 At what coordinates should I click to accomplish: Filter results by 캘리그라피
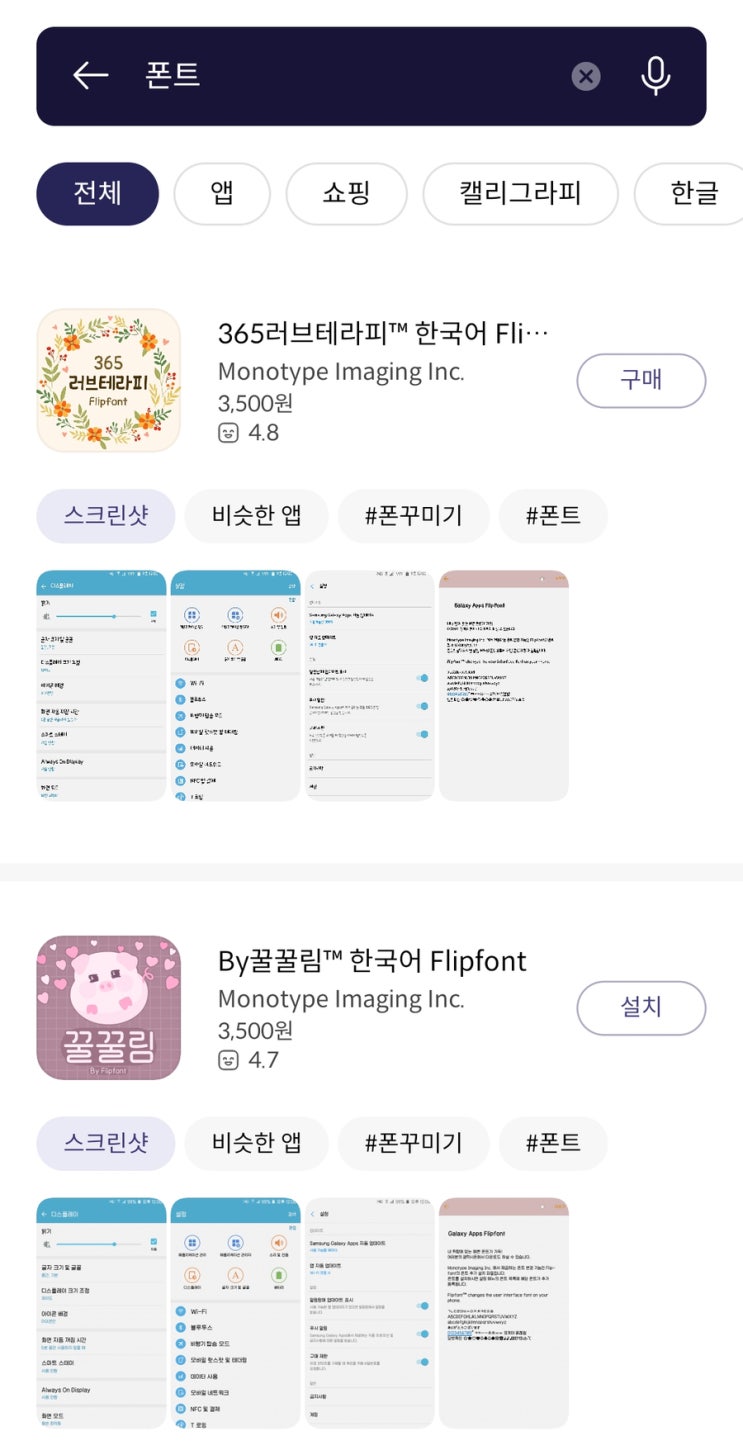click(x=521, y=194)
